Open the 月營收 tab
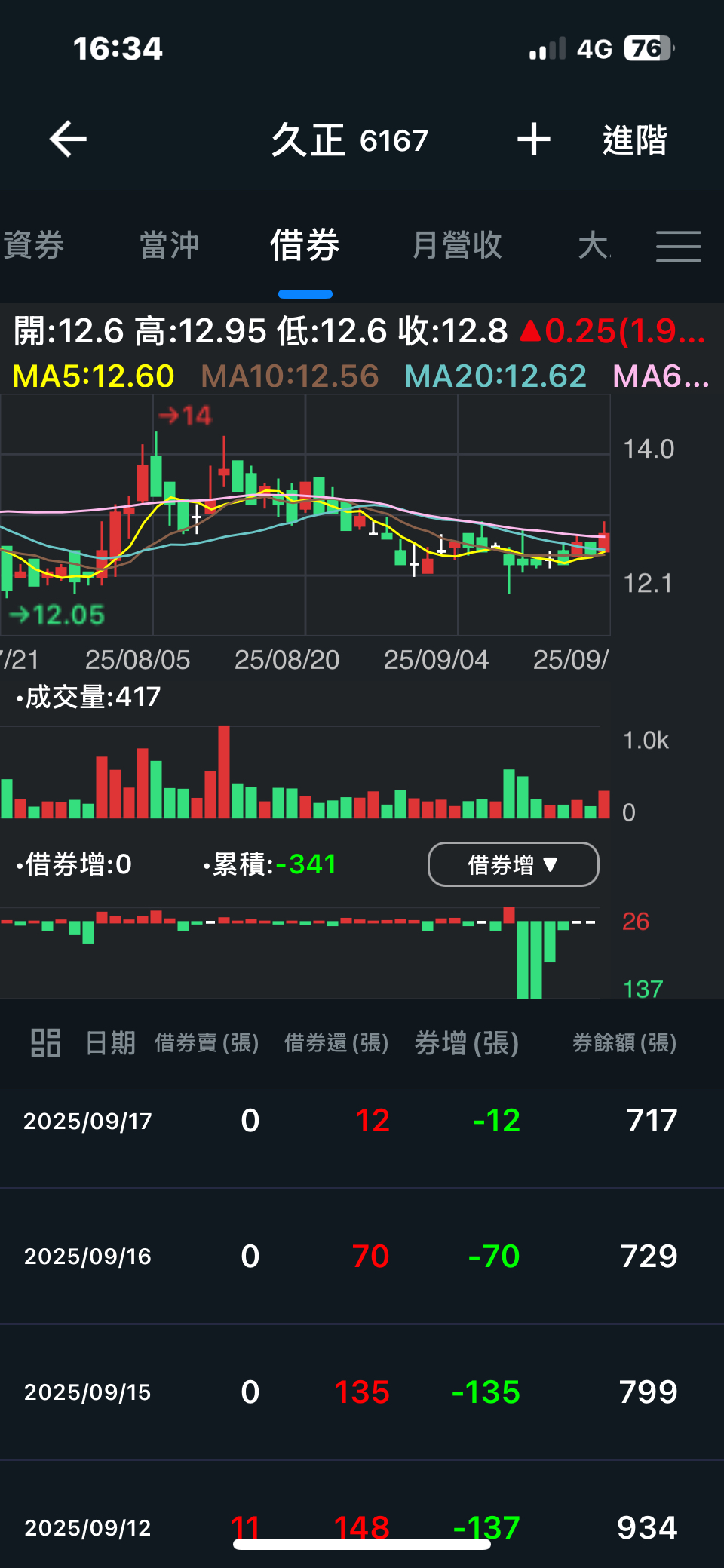724x1568 pixels. [x=457, y=246]
